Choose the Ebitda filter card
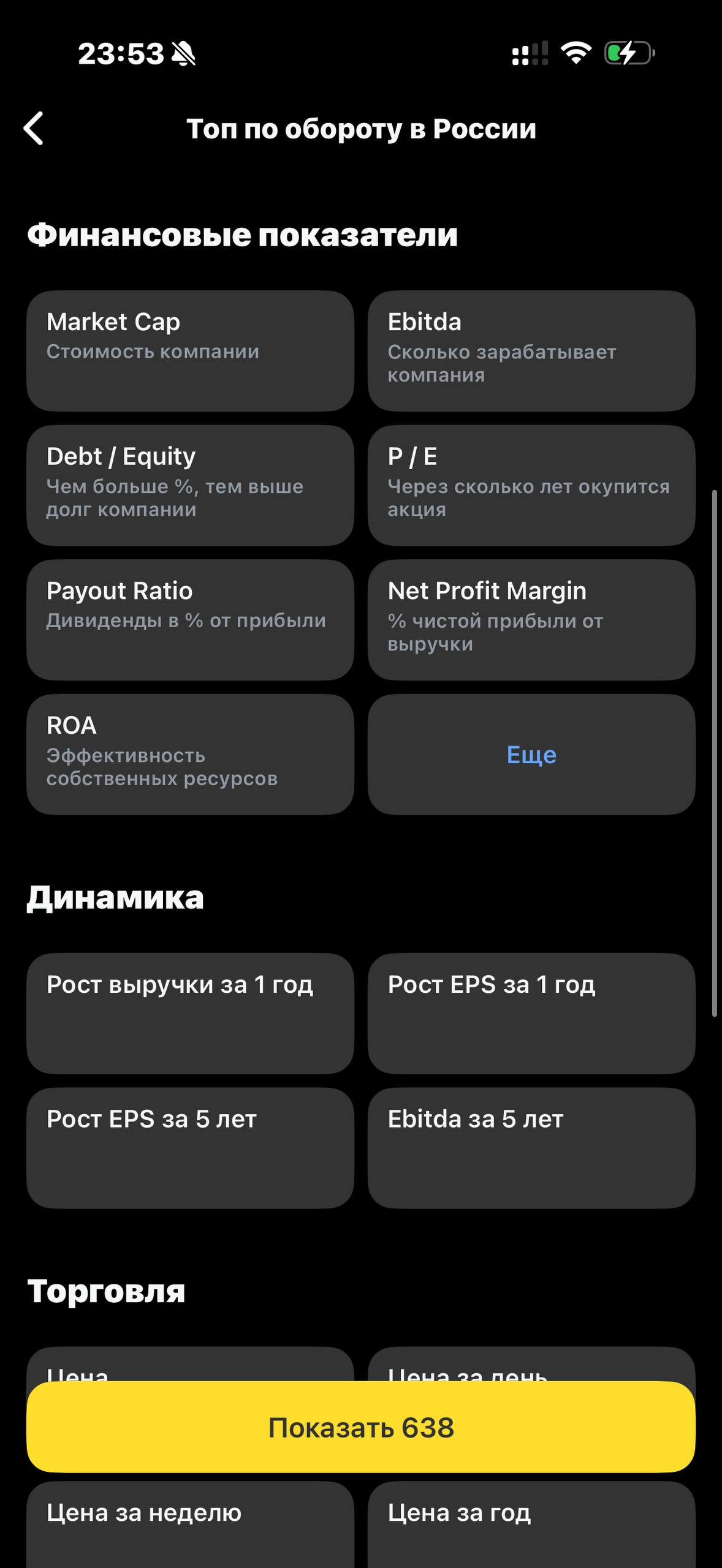This screenshot has width=722, height=1568. coord(531,351)
